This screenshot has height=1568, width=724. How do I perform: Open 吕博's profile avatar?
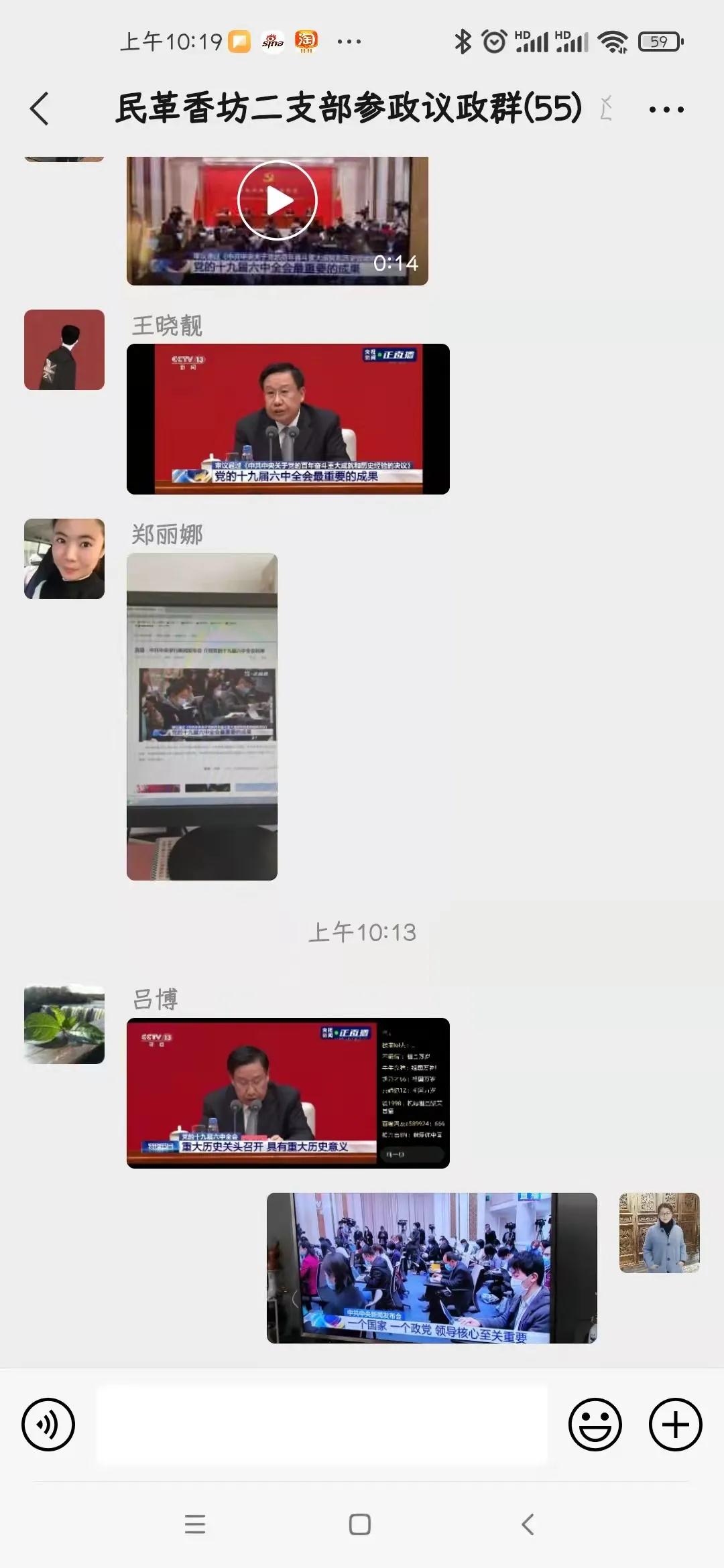point(64,1024)
